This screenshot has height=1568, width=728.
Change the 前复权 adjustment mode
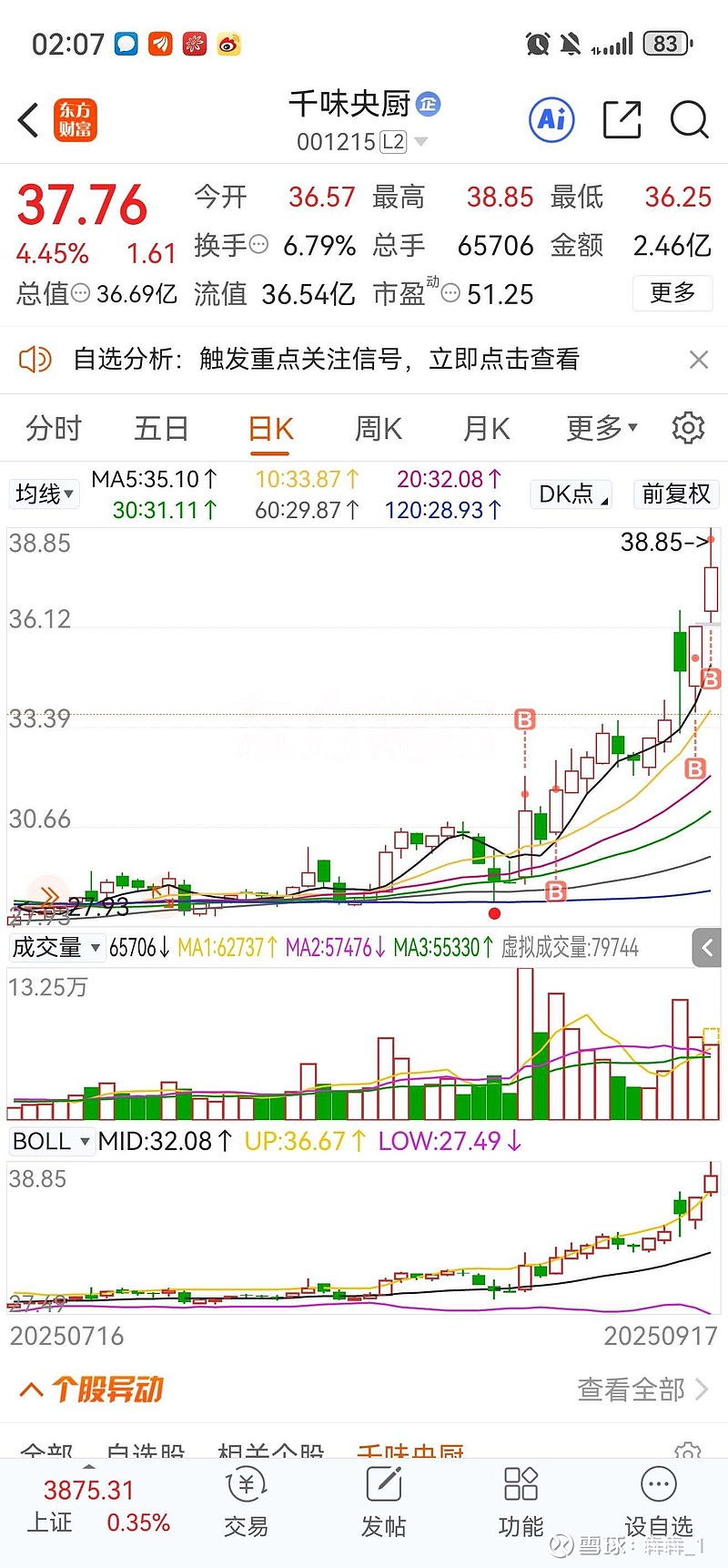click(675, 494)
